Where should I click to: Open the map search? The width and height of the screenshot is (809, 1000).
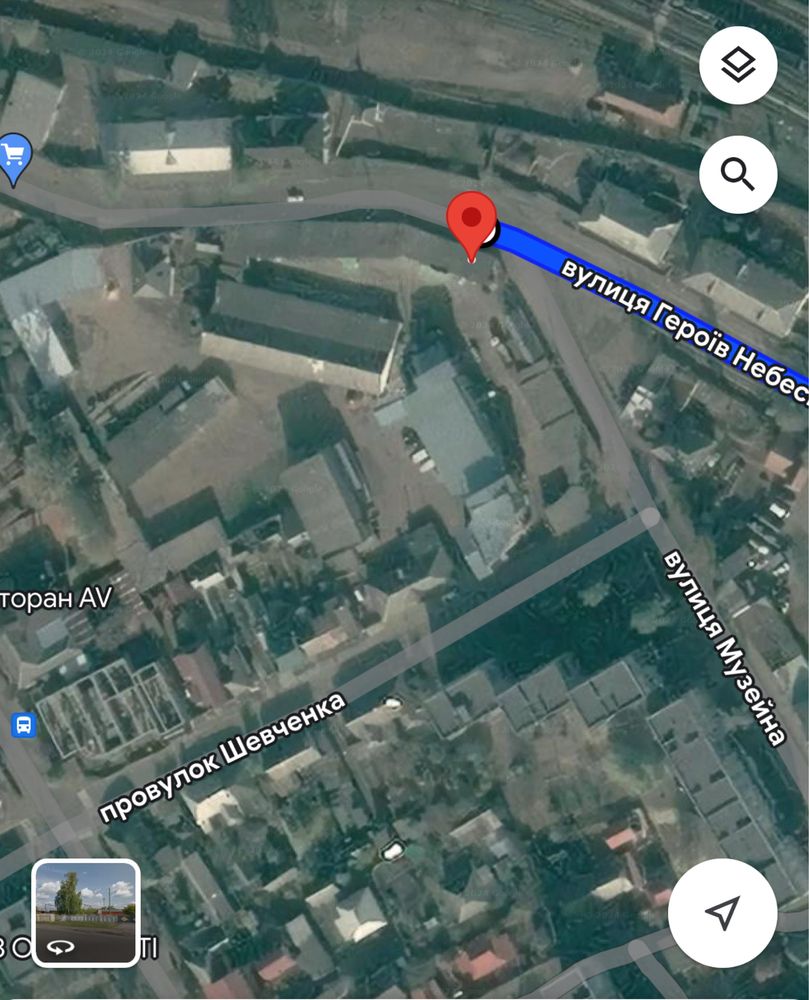[738, 175]
